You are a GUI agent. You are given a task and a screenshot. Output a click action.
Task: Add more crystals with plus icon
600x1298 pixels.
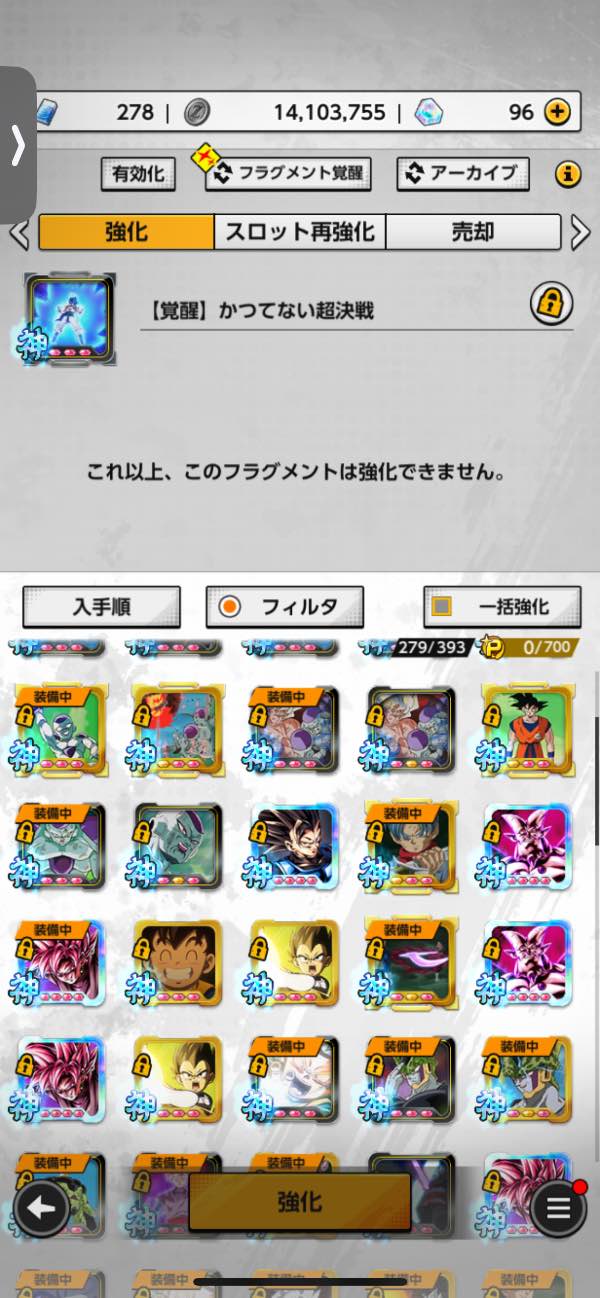(x=557, y=112)
